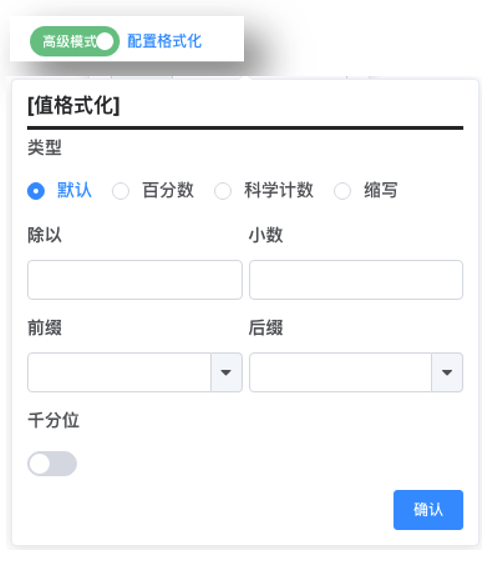Open the 配置格式化 link

coord(164,41)
